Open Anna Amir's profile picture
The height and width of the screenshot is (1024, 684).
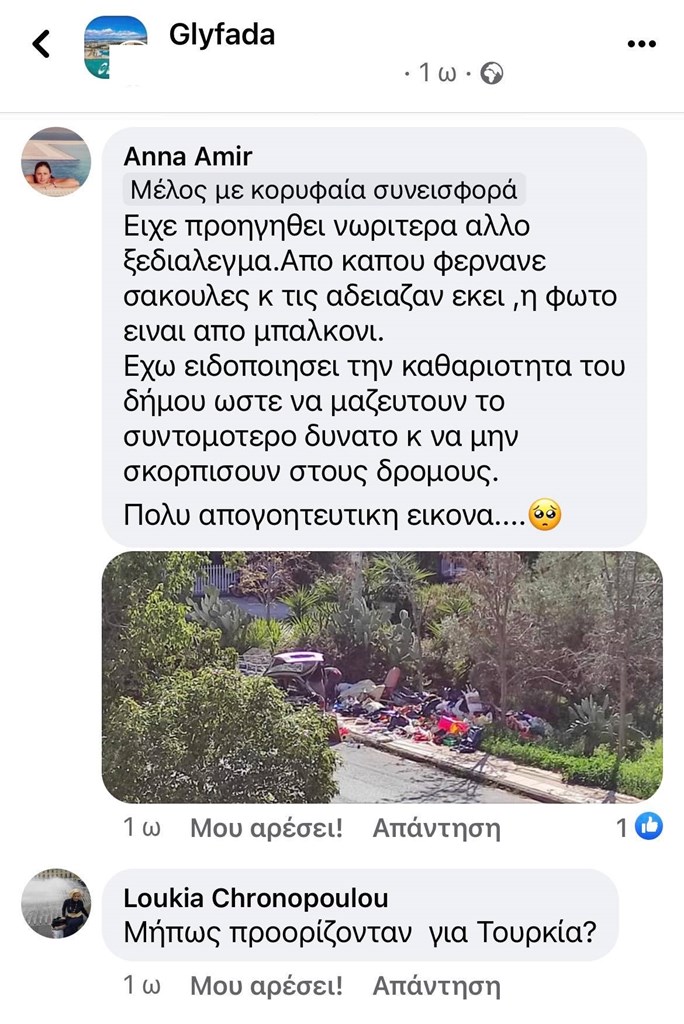pos(56,162)
